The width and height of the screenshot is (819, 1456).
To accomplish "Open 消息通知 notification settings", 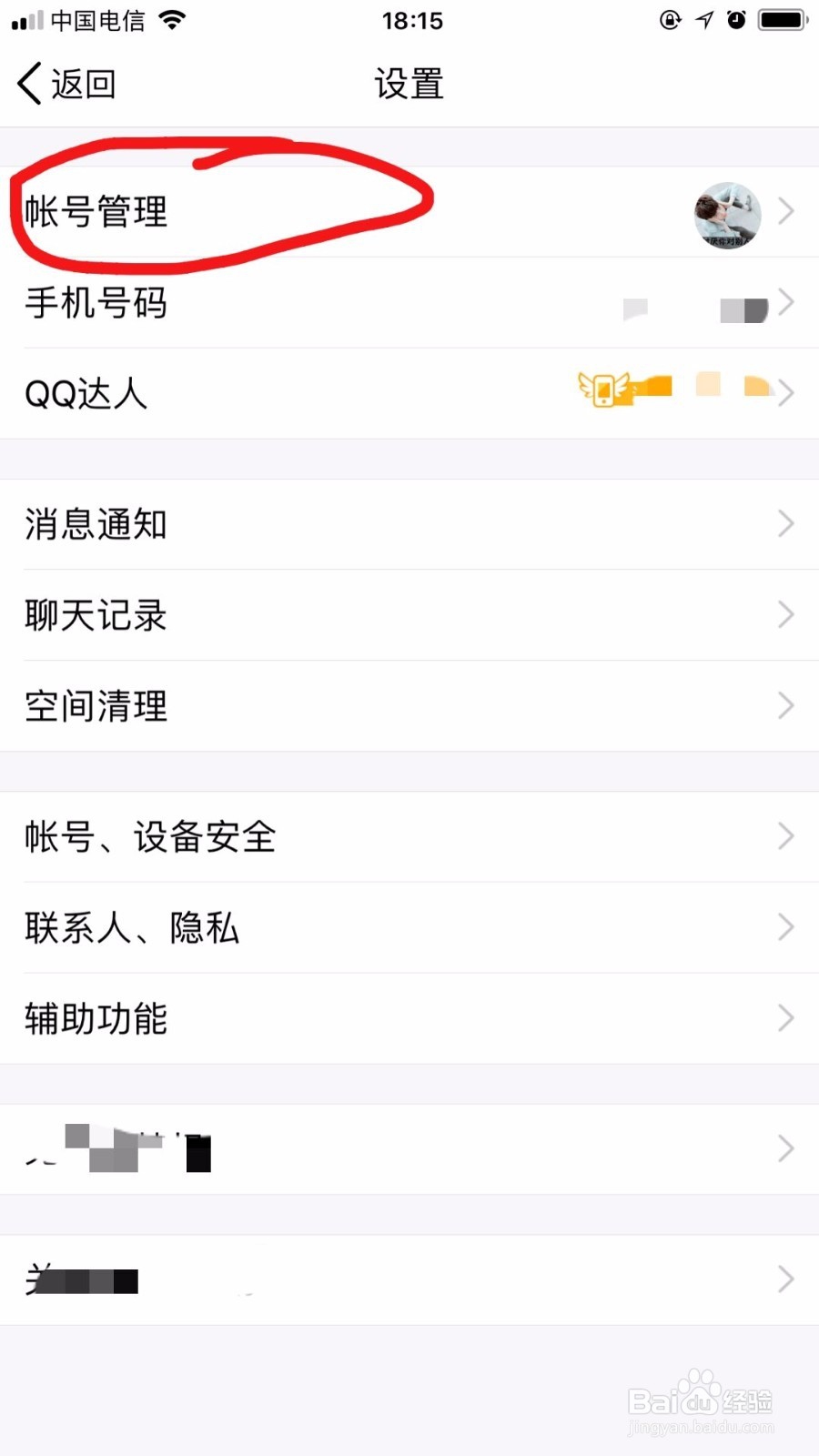I will [409, 524].
